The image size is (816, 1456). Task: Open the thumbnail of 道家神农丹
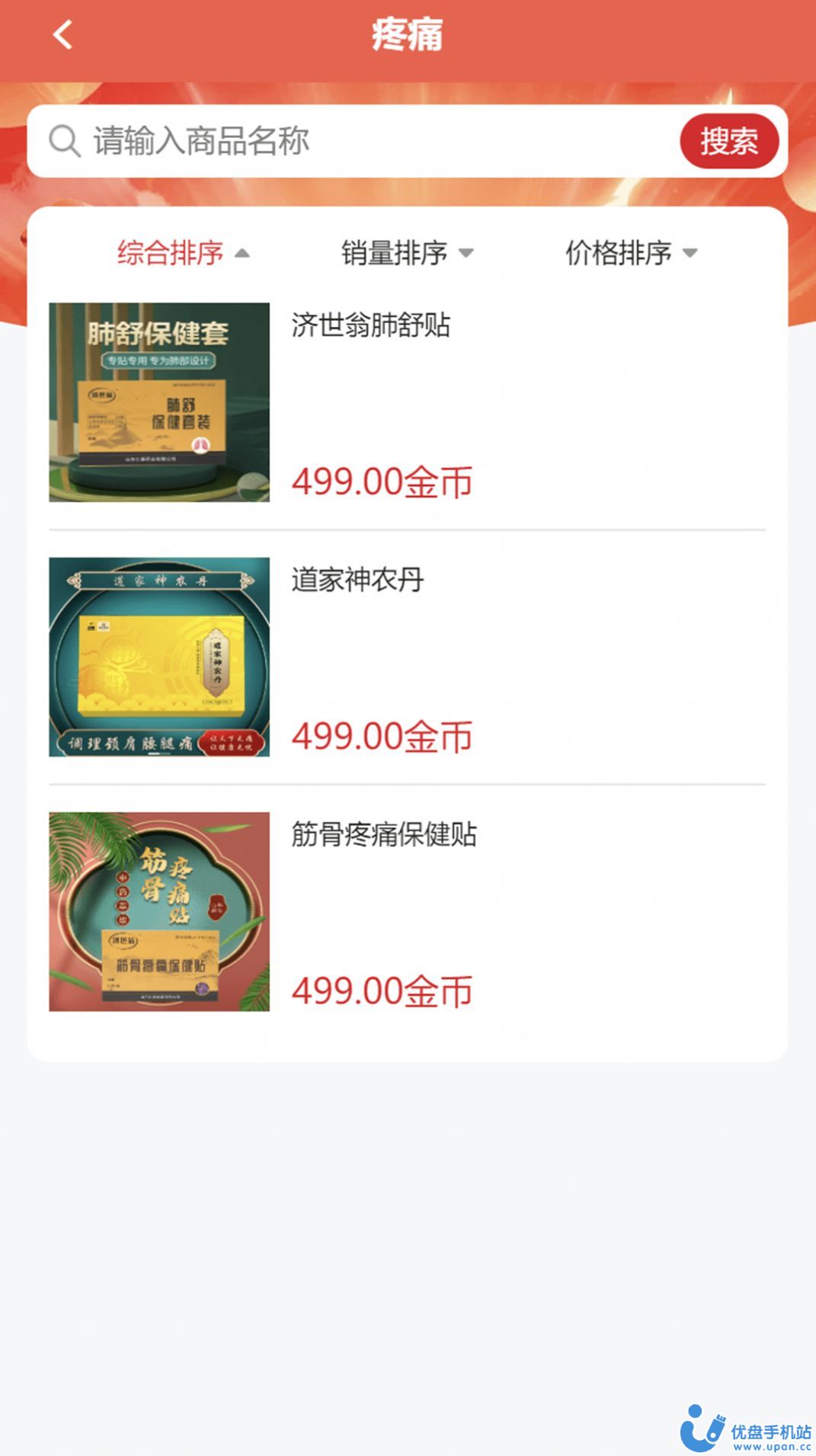click(x=158, y=658)
